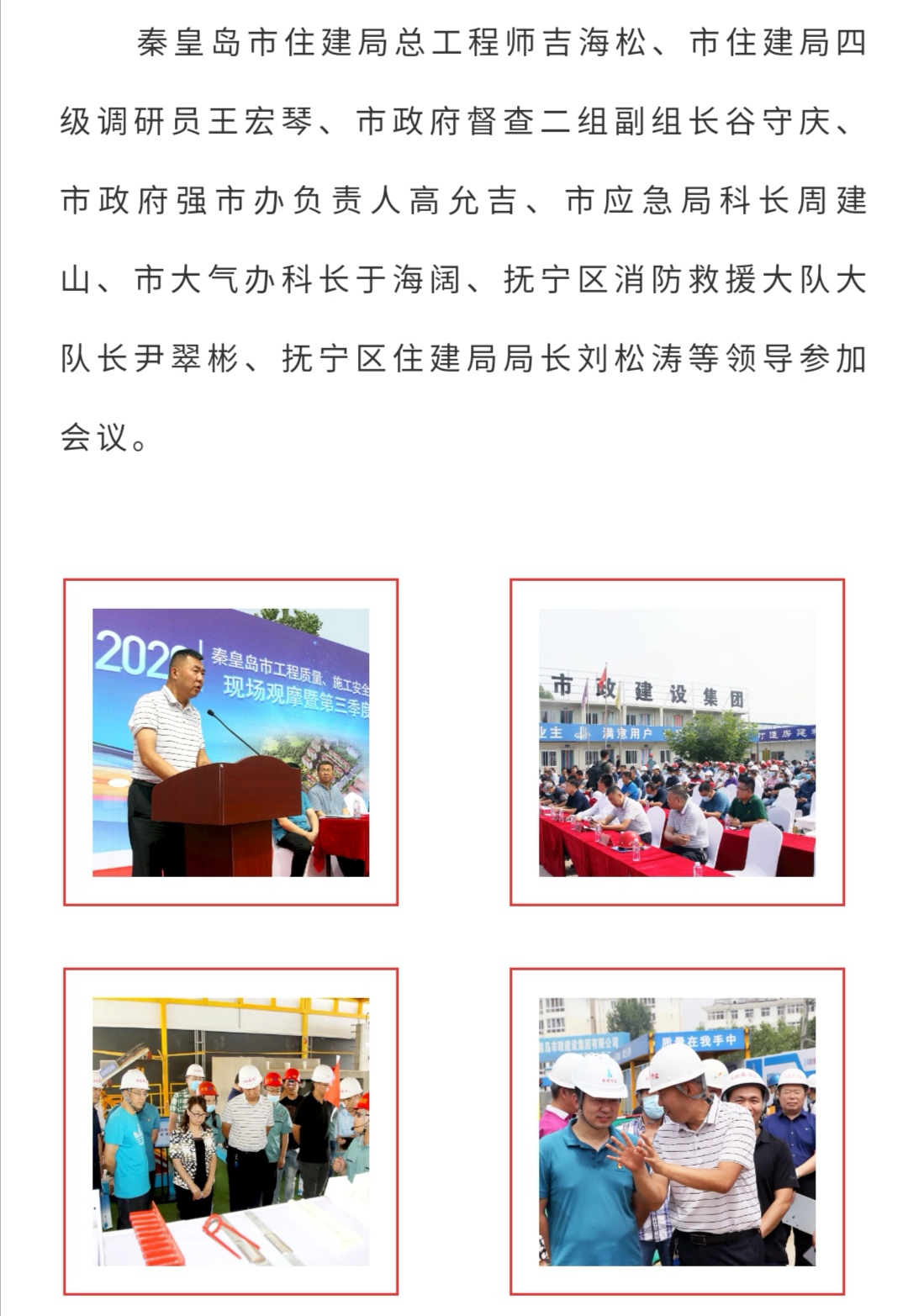Open the photo of the speaker at the podium
Screen dimensions: 908x1316
230,742
